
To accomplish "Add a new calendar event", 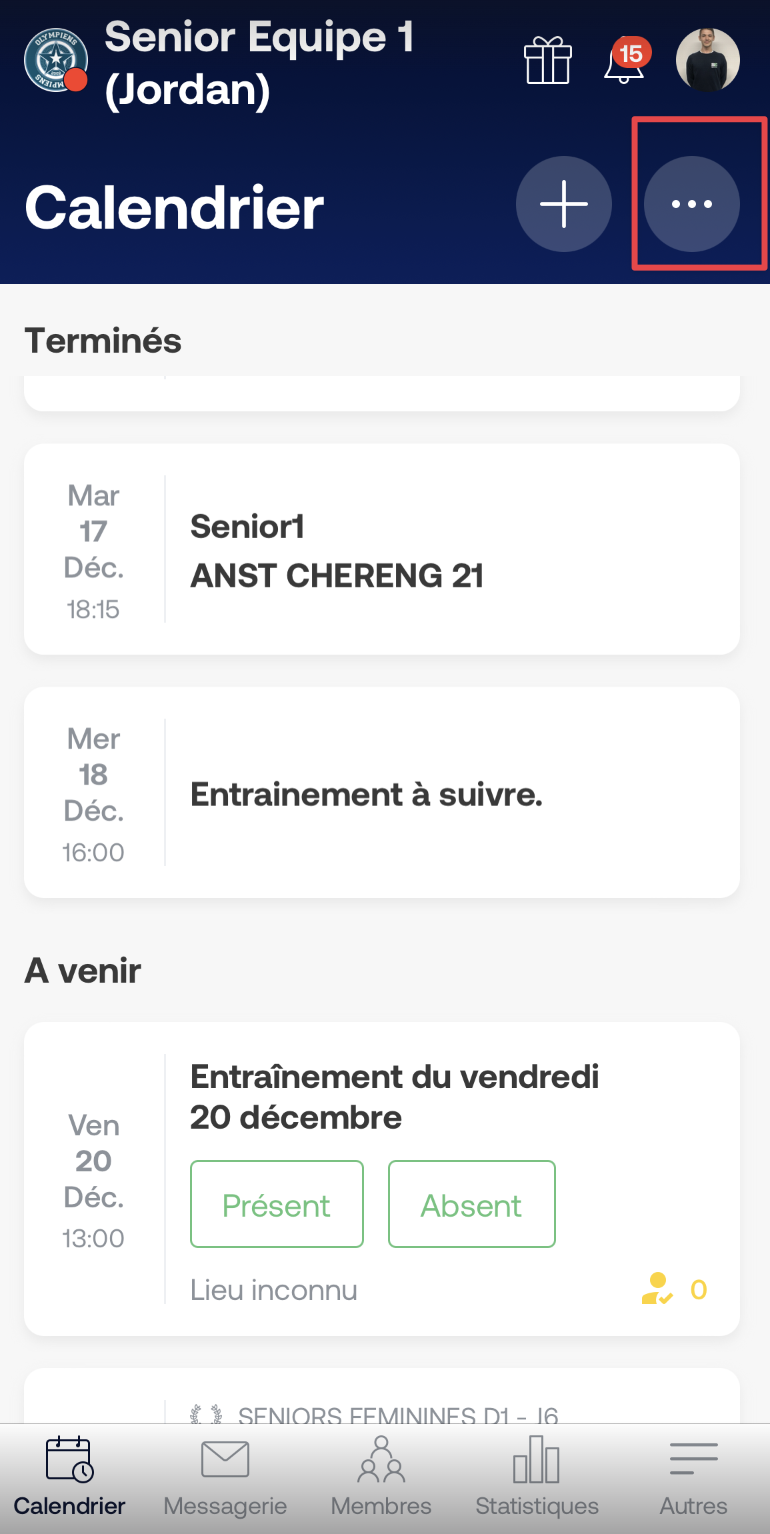I will [563, 204].
